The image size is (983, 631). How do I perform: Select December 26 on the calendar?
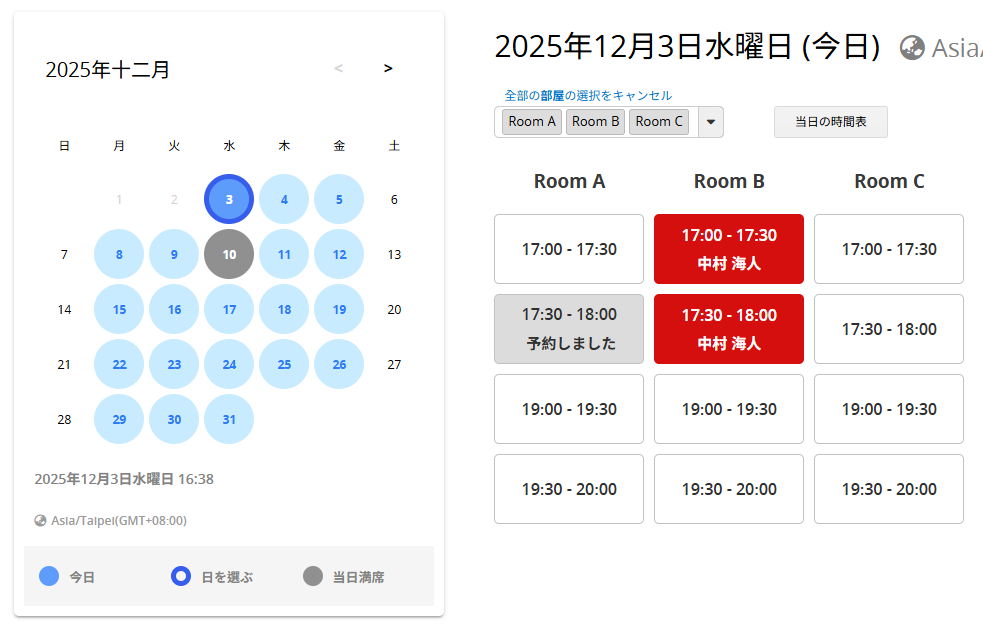point(339,364)
